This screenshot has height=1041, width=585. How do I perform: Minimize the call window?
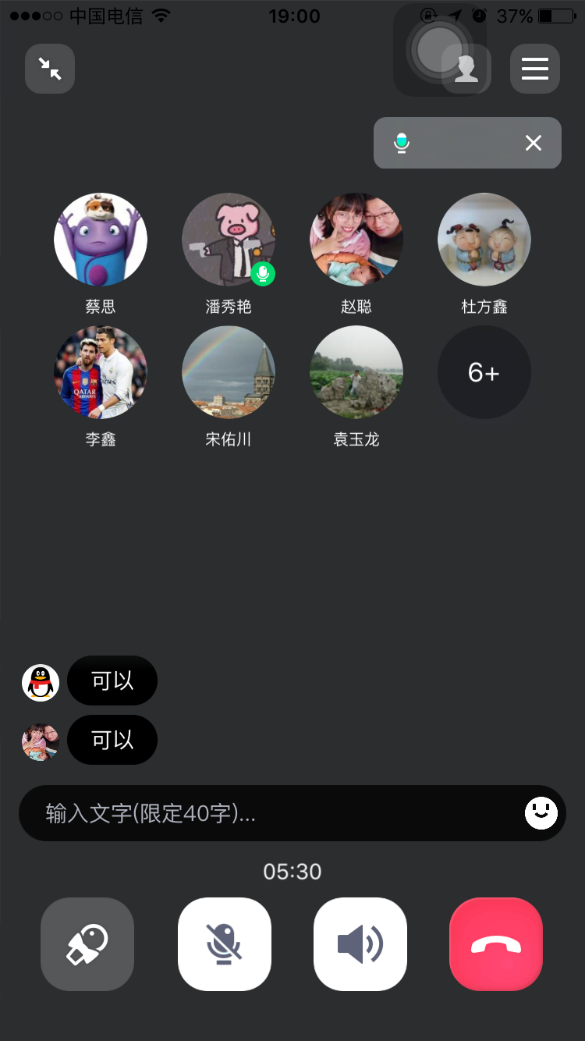[50, 68]
